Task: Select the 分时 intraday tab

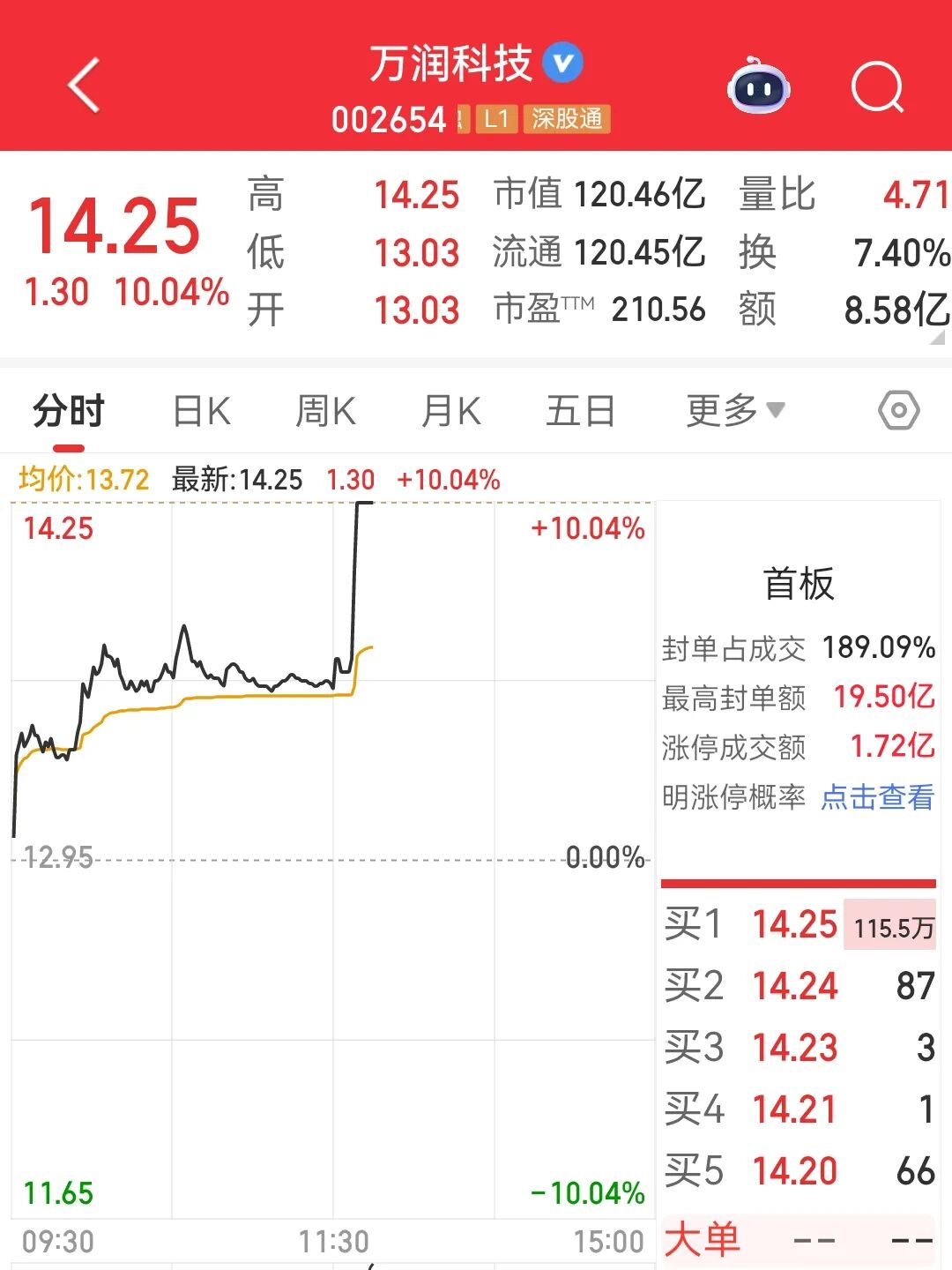Action: [69, 411]
